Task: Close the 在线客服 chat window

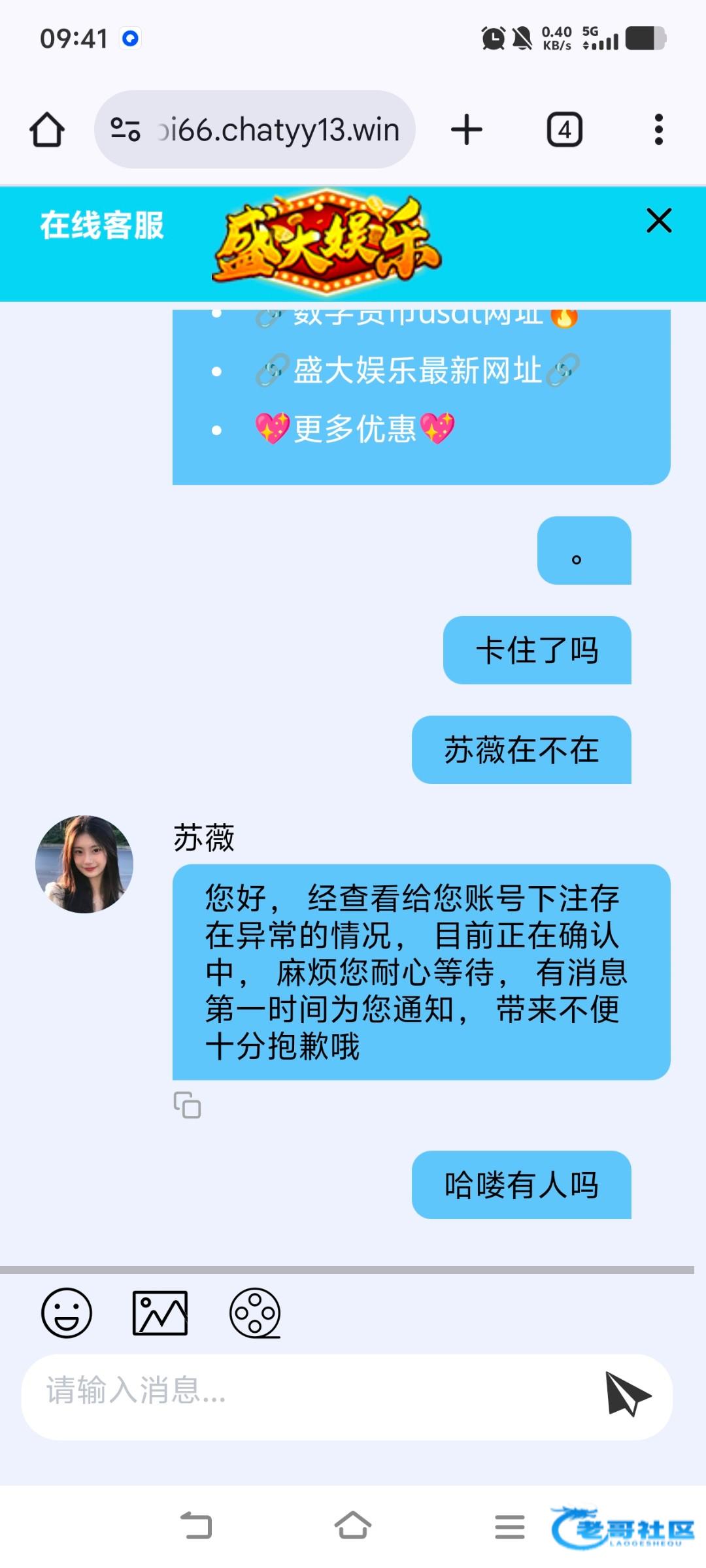Action: (659, 221)
